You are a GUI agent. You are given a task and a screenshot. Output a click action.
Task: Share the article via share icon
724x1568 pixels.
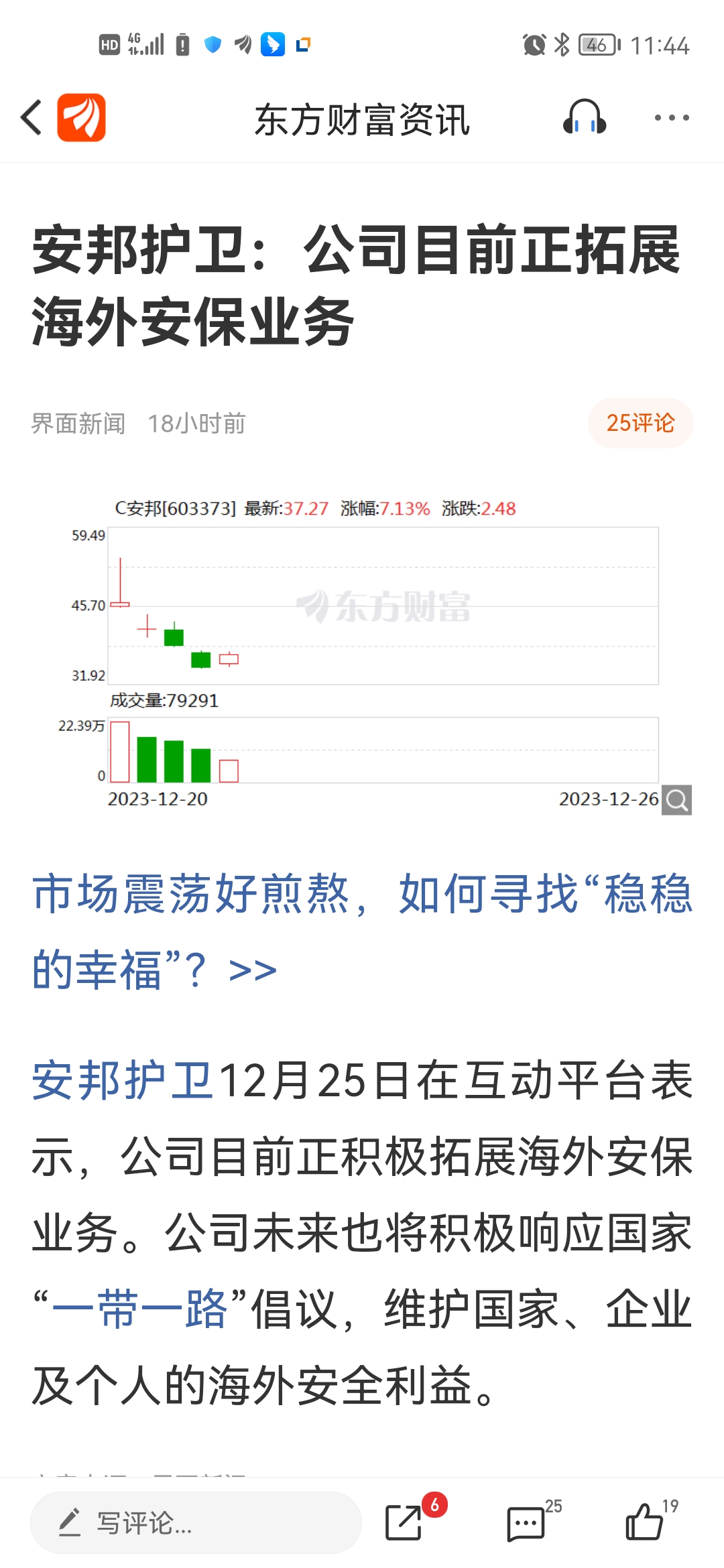click(405, 1522)
